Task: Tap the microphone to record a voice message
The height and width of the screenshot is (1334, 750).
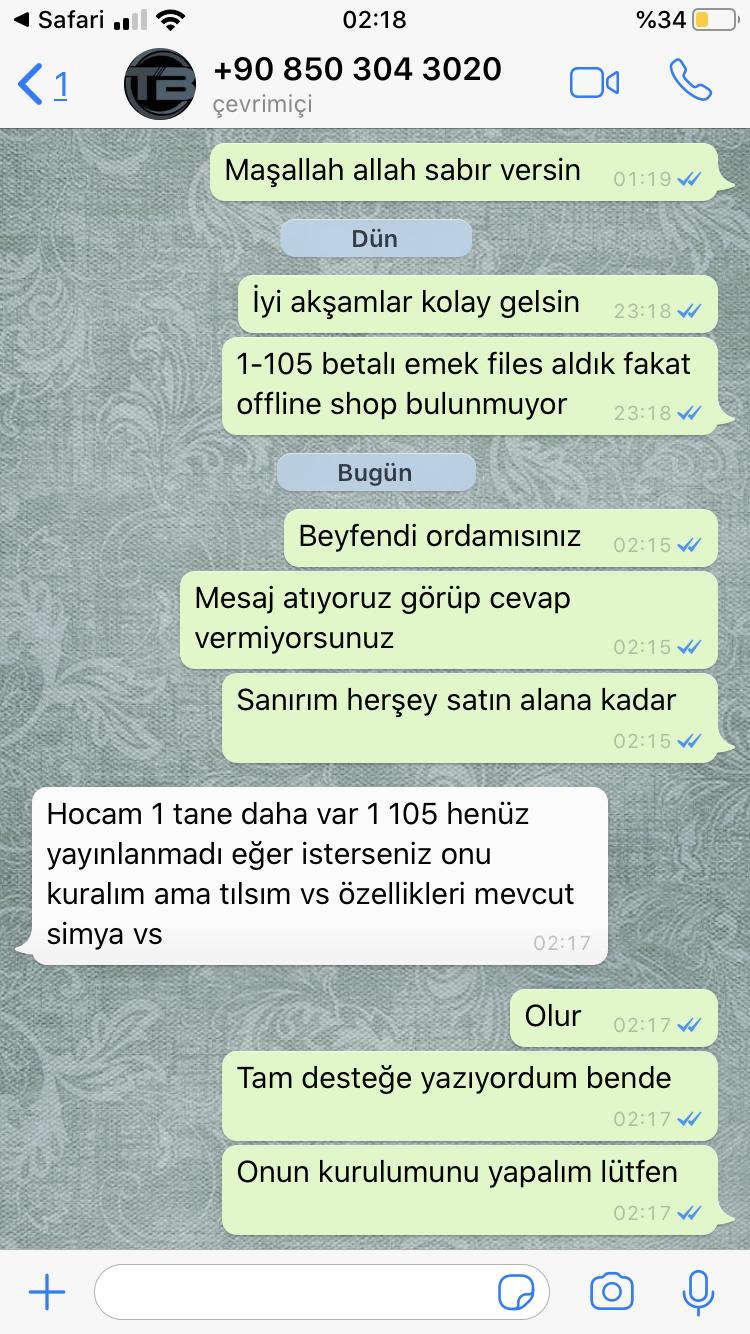Action: (x=698, y=1292)
